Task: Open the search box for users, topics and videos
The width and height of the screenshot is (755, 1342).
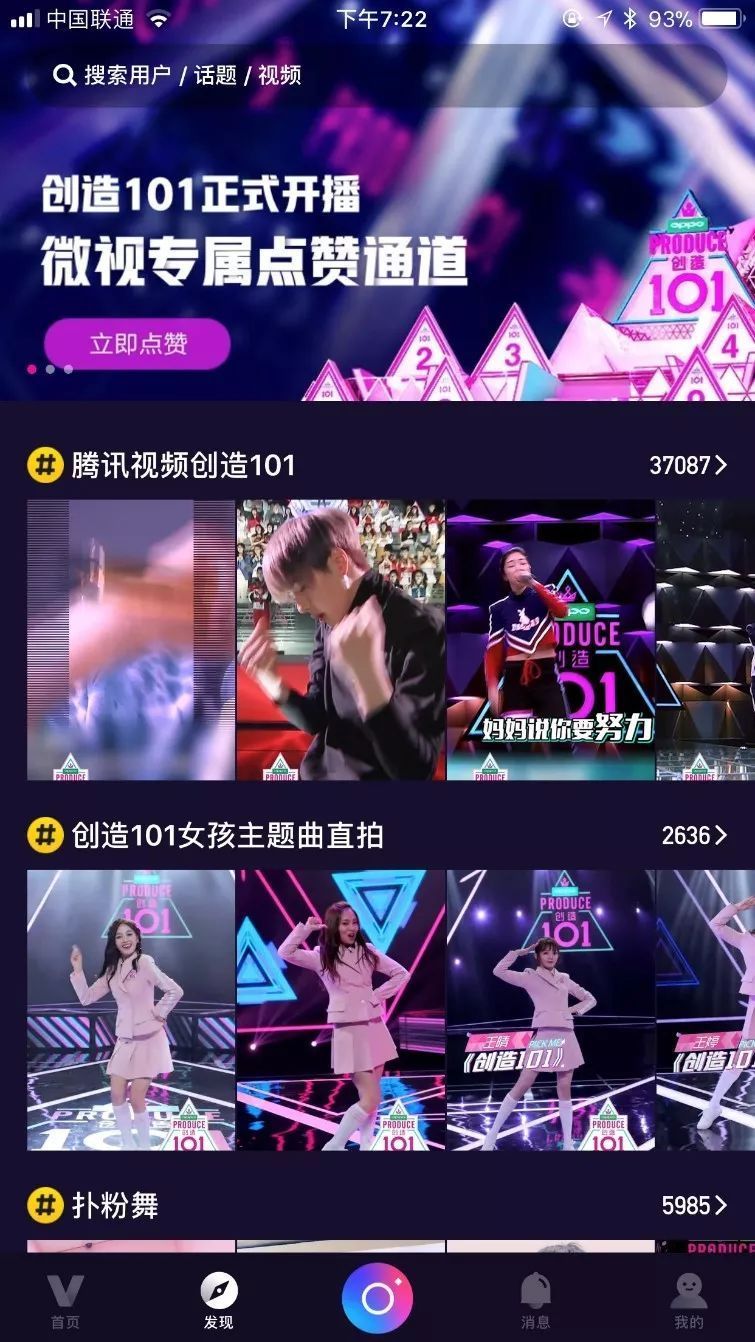Action: (377, 75)
